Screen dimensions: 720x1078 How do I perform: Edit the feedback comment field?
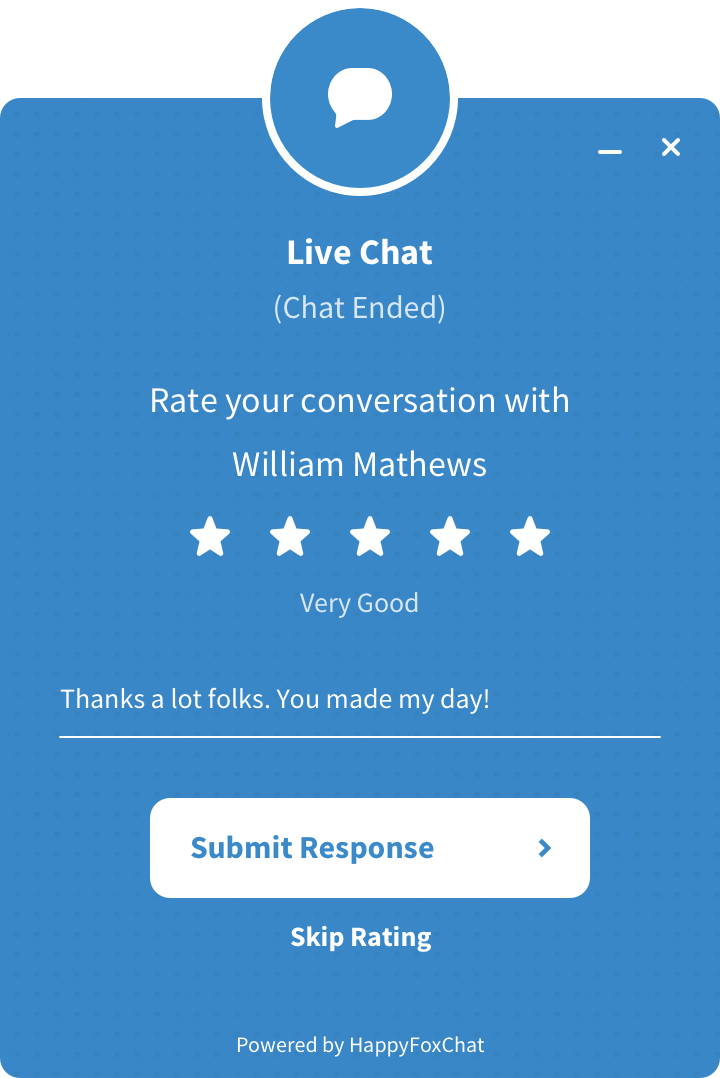(360, 699)
